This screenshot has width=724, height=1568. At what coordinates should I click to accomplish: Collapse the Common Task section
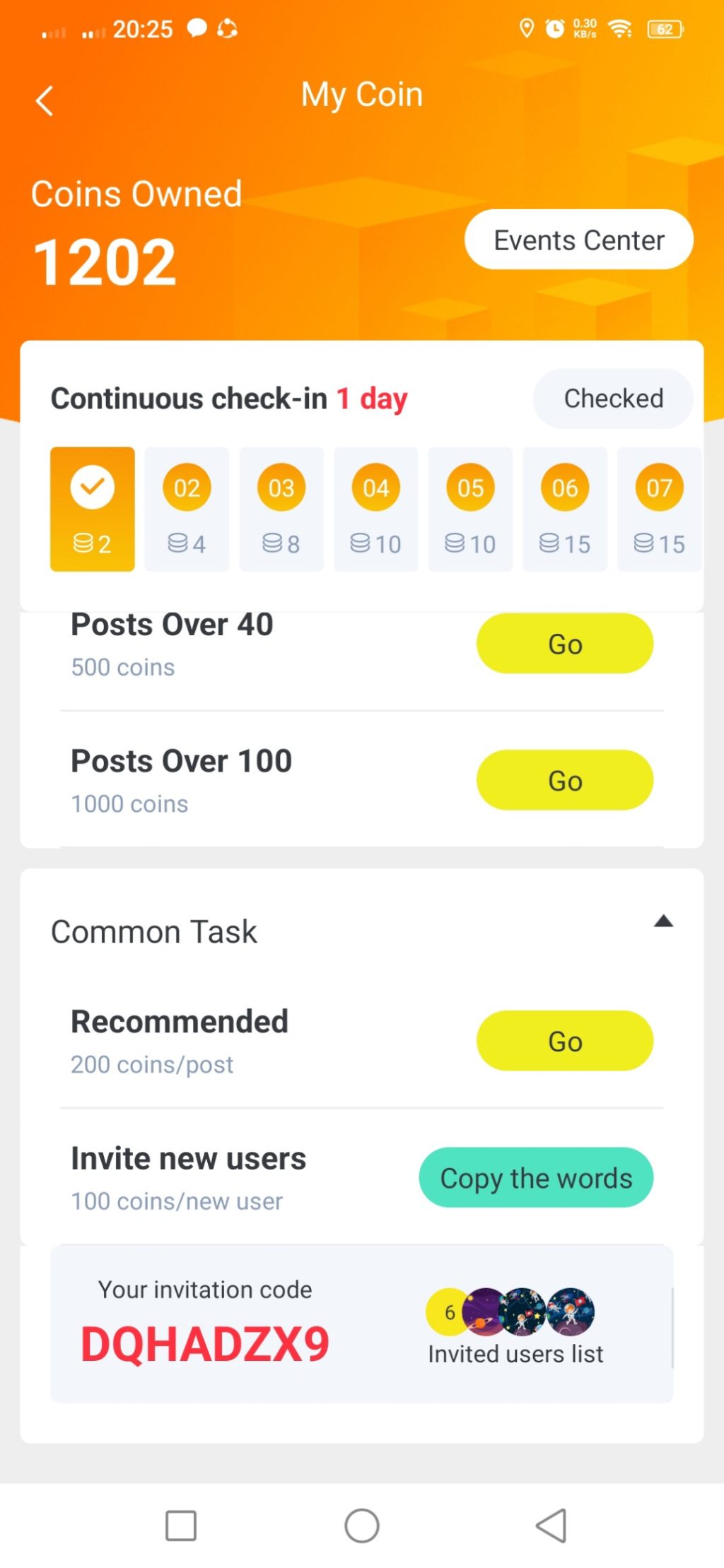point(662,921)
